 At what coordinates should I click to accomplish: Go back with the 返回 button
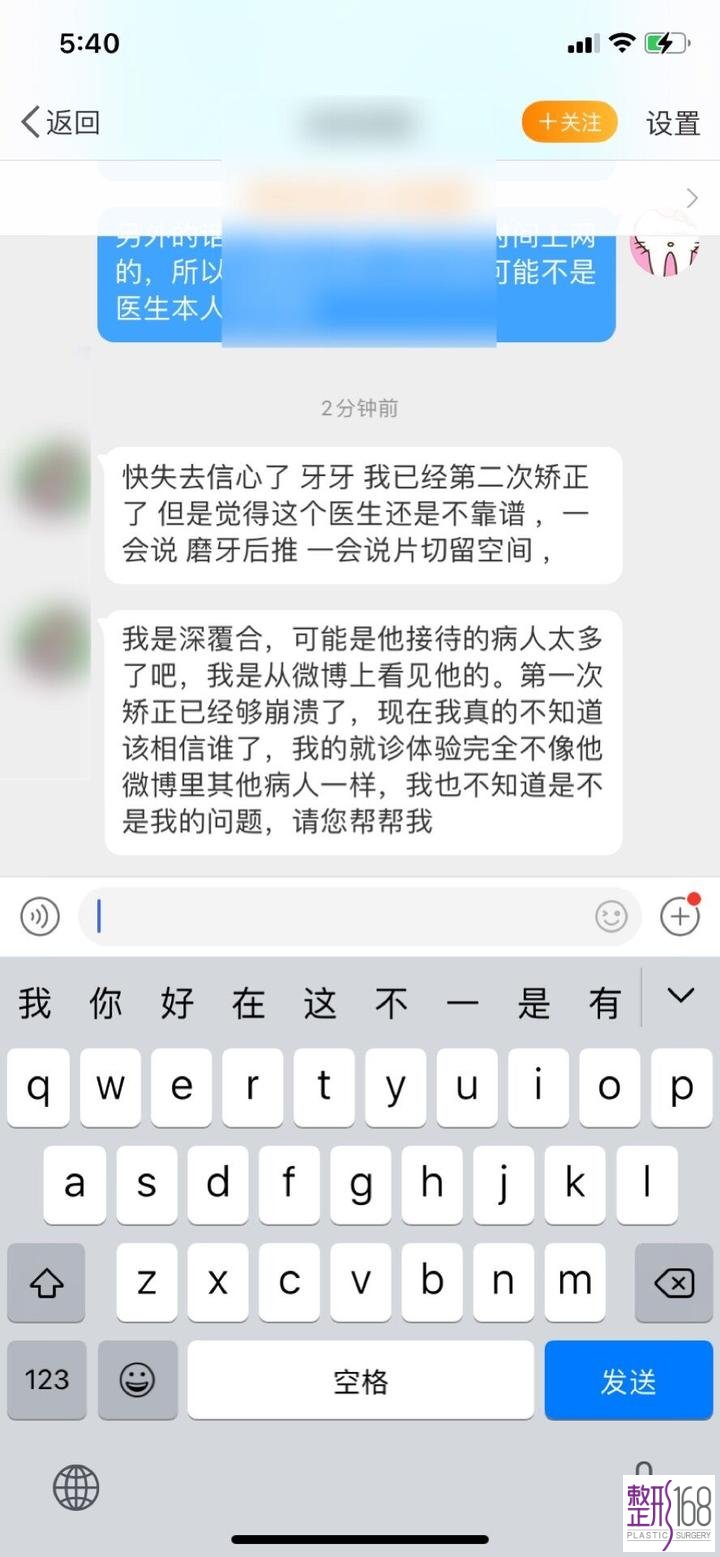[x=62, y=123]
